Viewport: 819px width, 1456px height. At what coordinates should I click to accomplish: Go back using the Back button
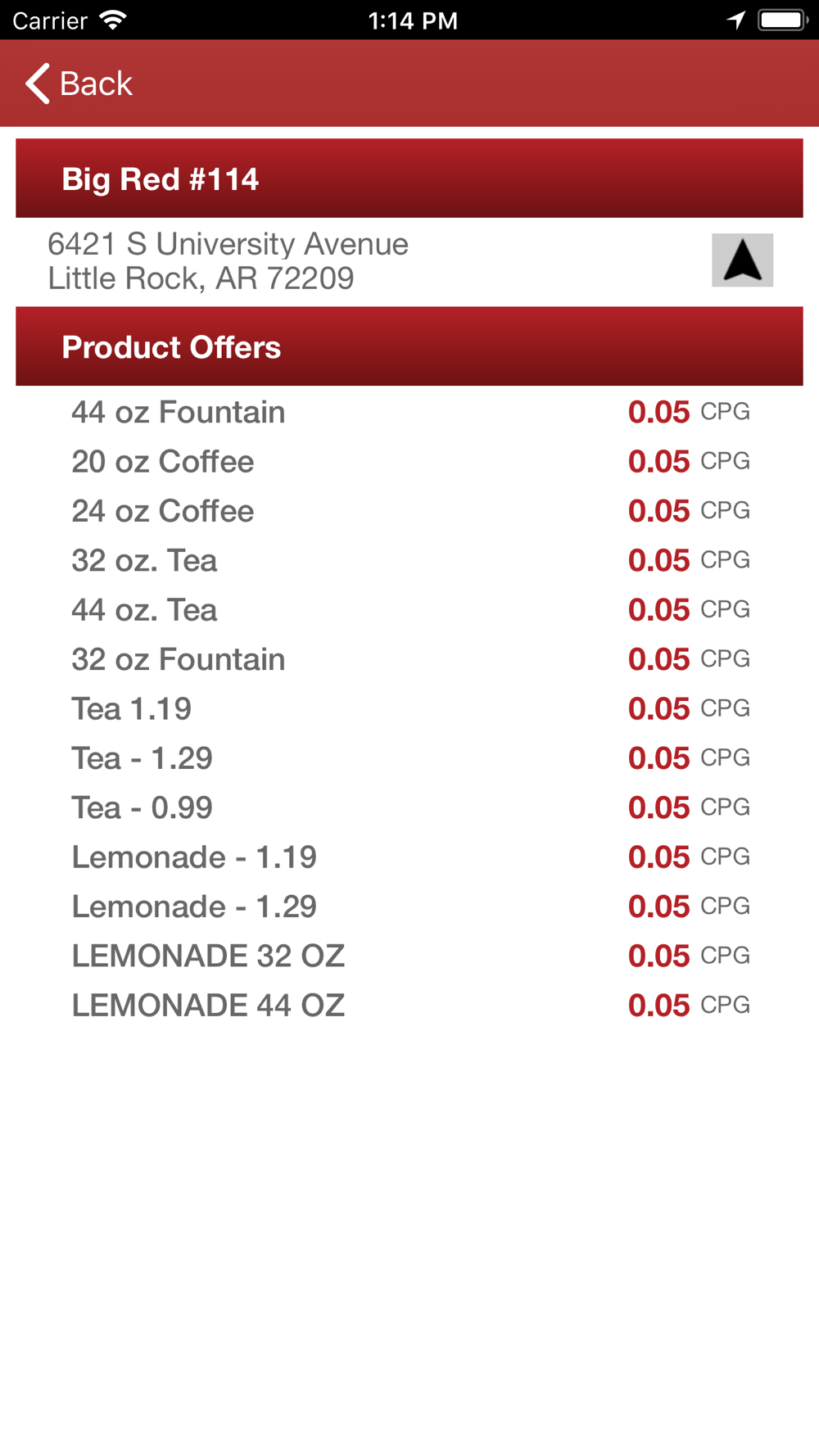coord(79,84)
